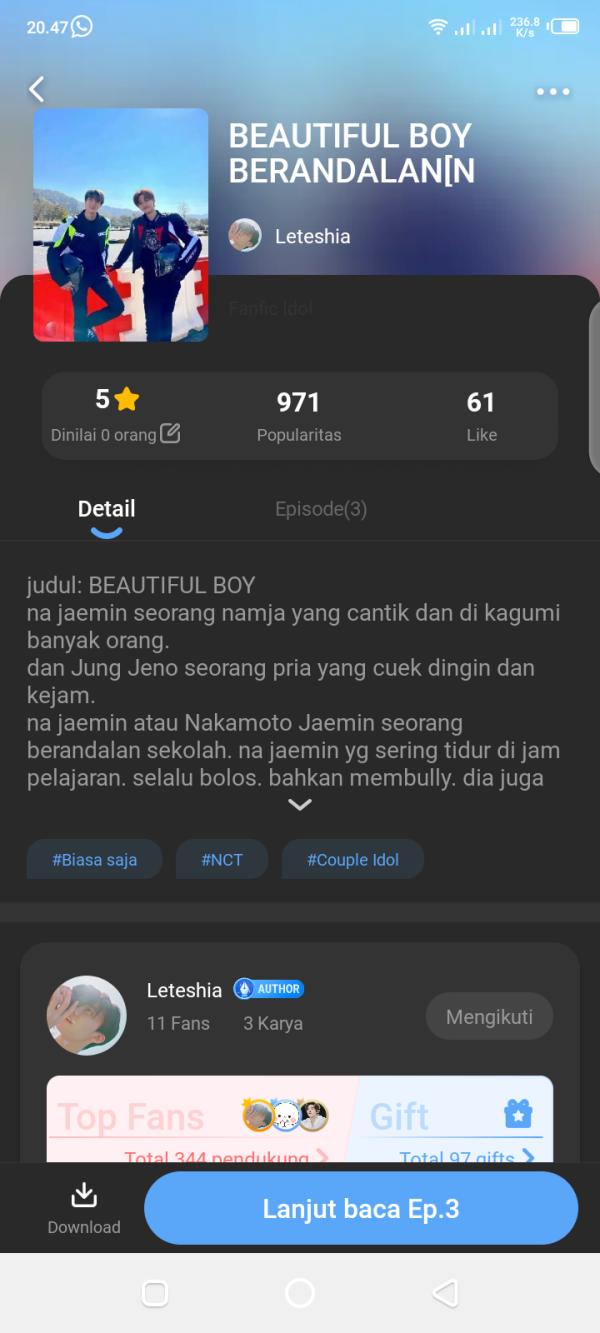View the #Couple Idol tag
This screenshot has width=600, height=1333.
353,859
